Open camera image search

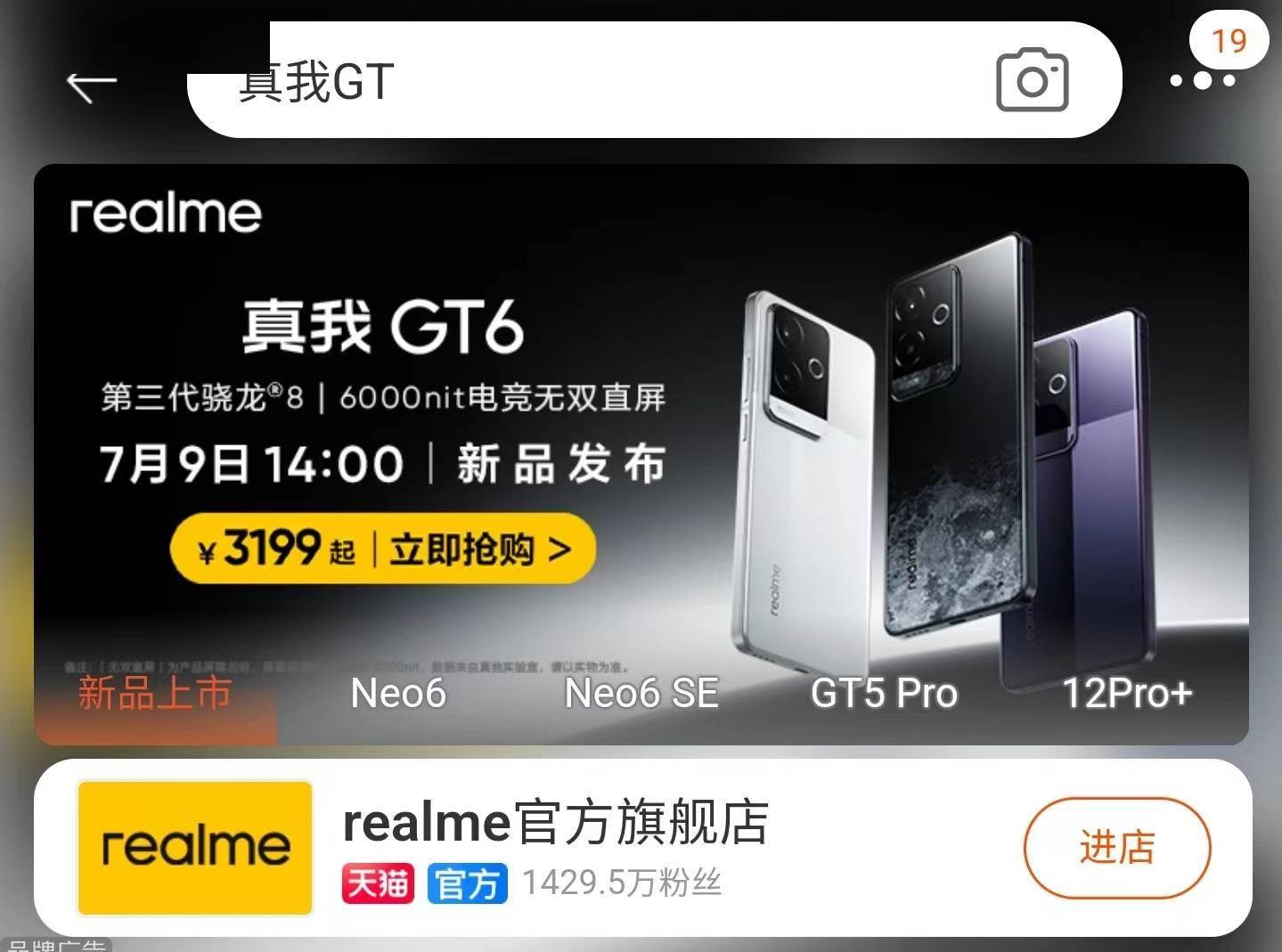pyautogui.click(x=1032, y=81)
